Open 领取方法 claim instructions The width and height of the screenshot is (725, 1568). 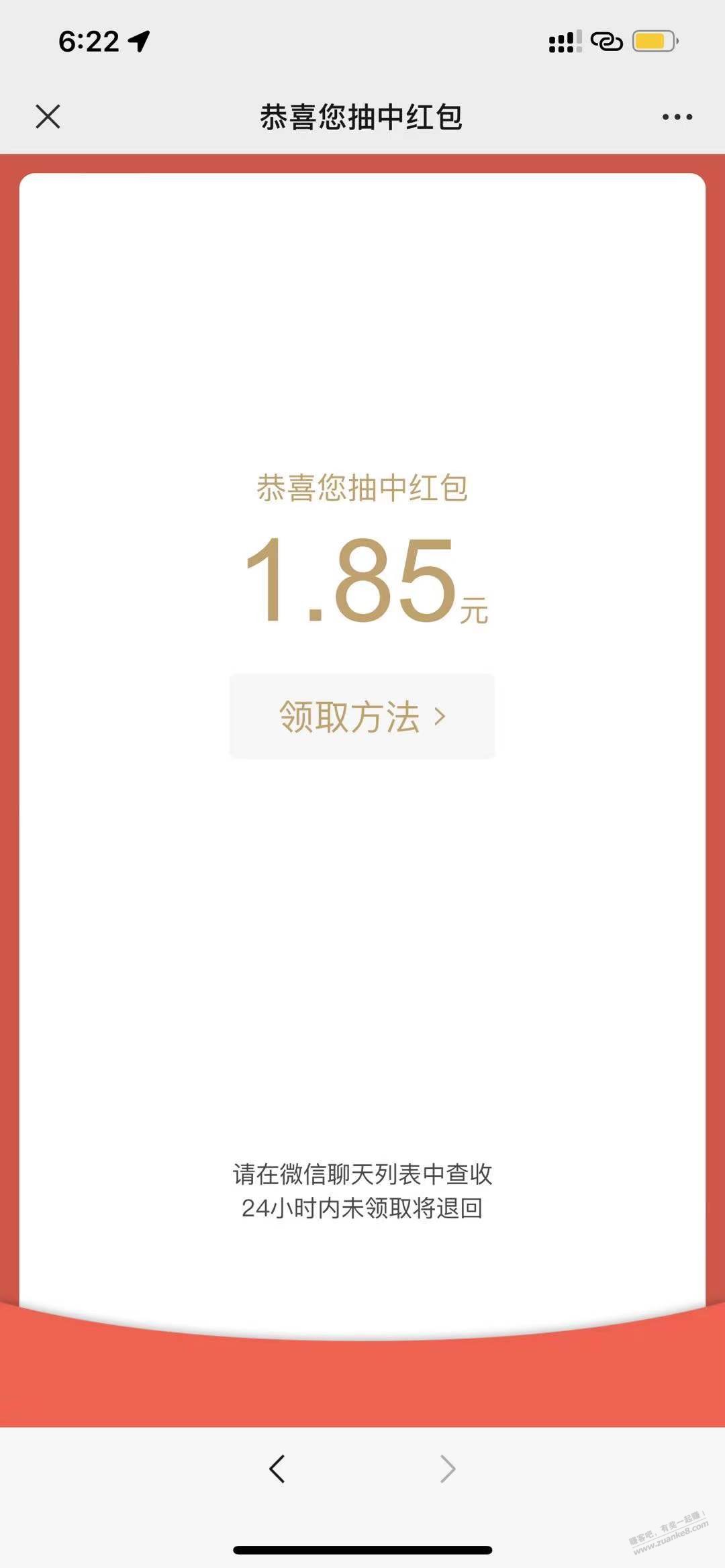click(362, 717)
